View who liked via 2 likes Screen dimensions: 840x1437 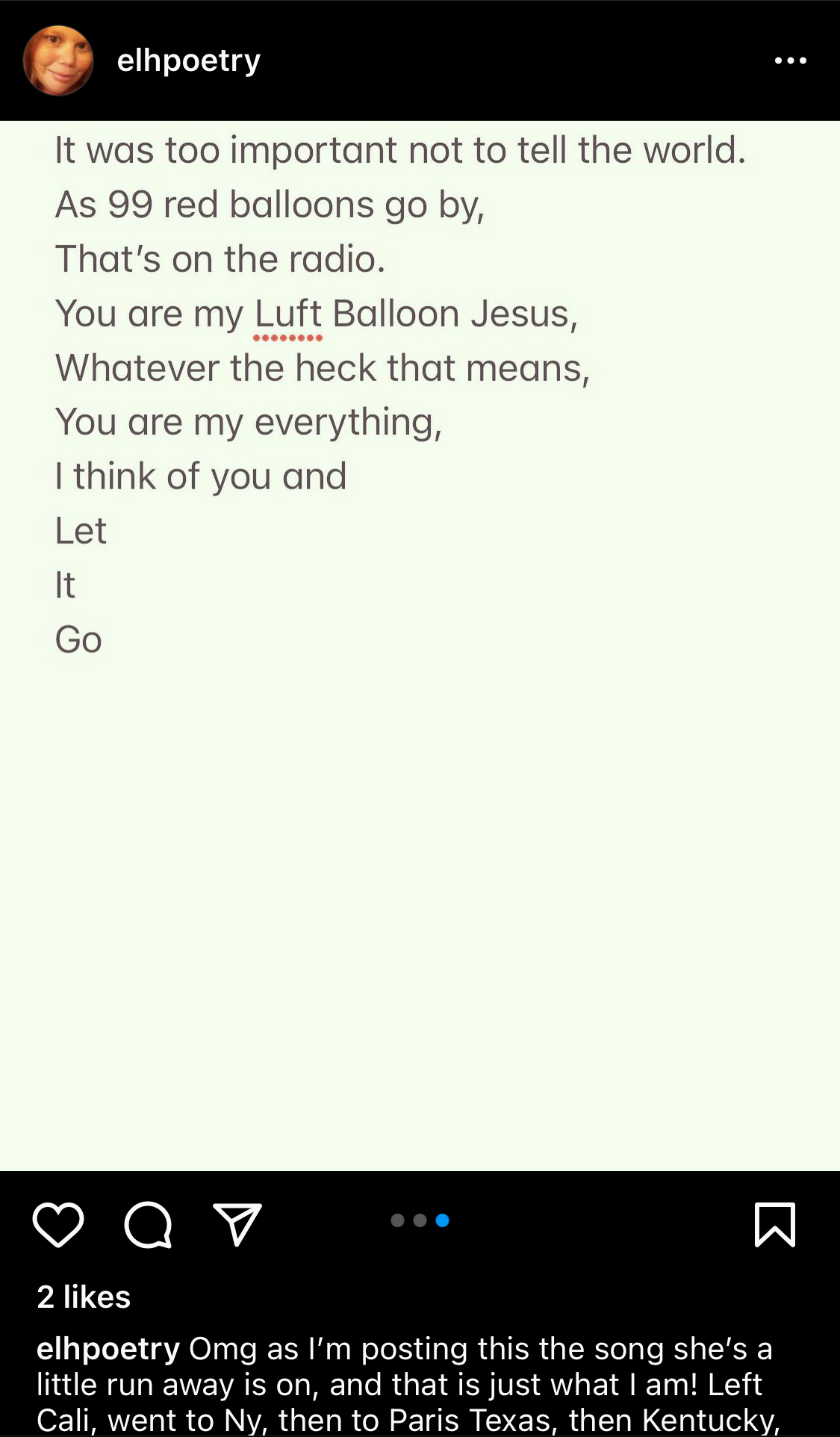[x=84, y=1297]
